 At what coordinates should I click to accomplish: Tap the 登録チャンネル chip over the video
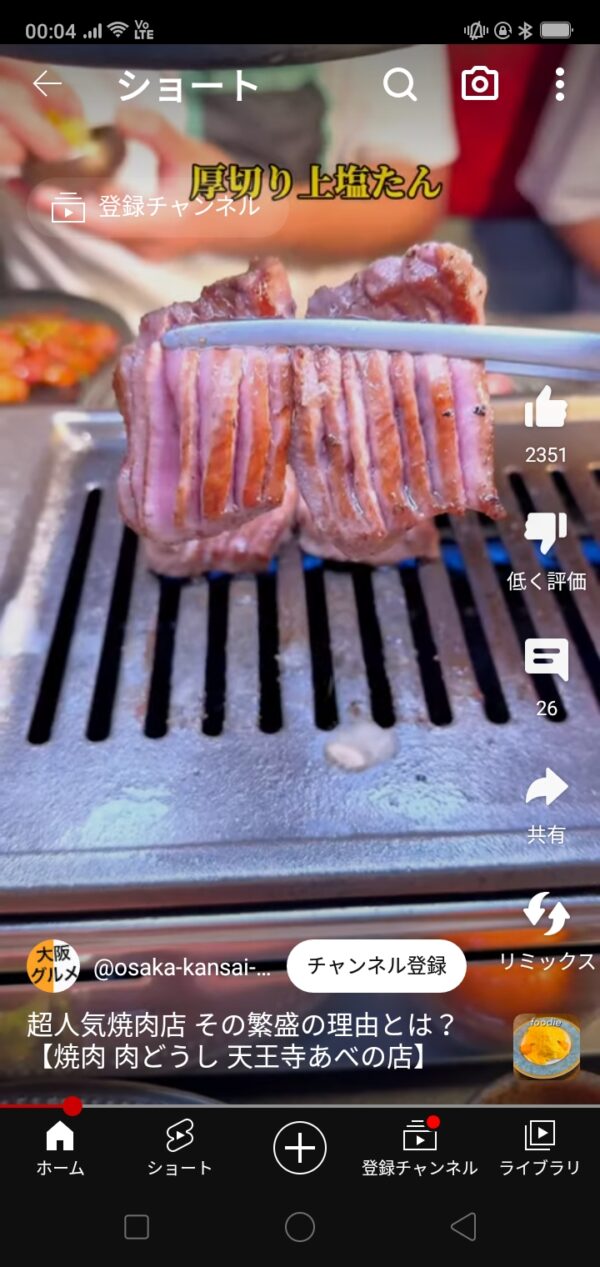(158, 208)
